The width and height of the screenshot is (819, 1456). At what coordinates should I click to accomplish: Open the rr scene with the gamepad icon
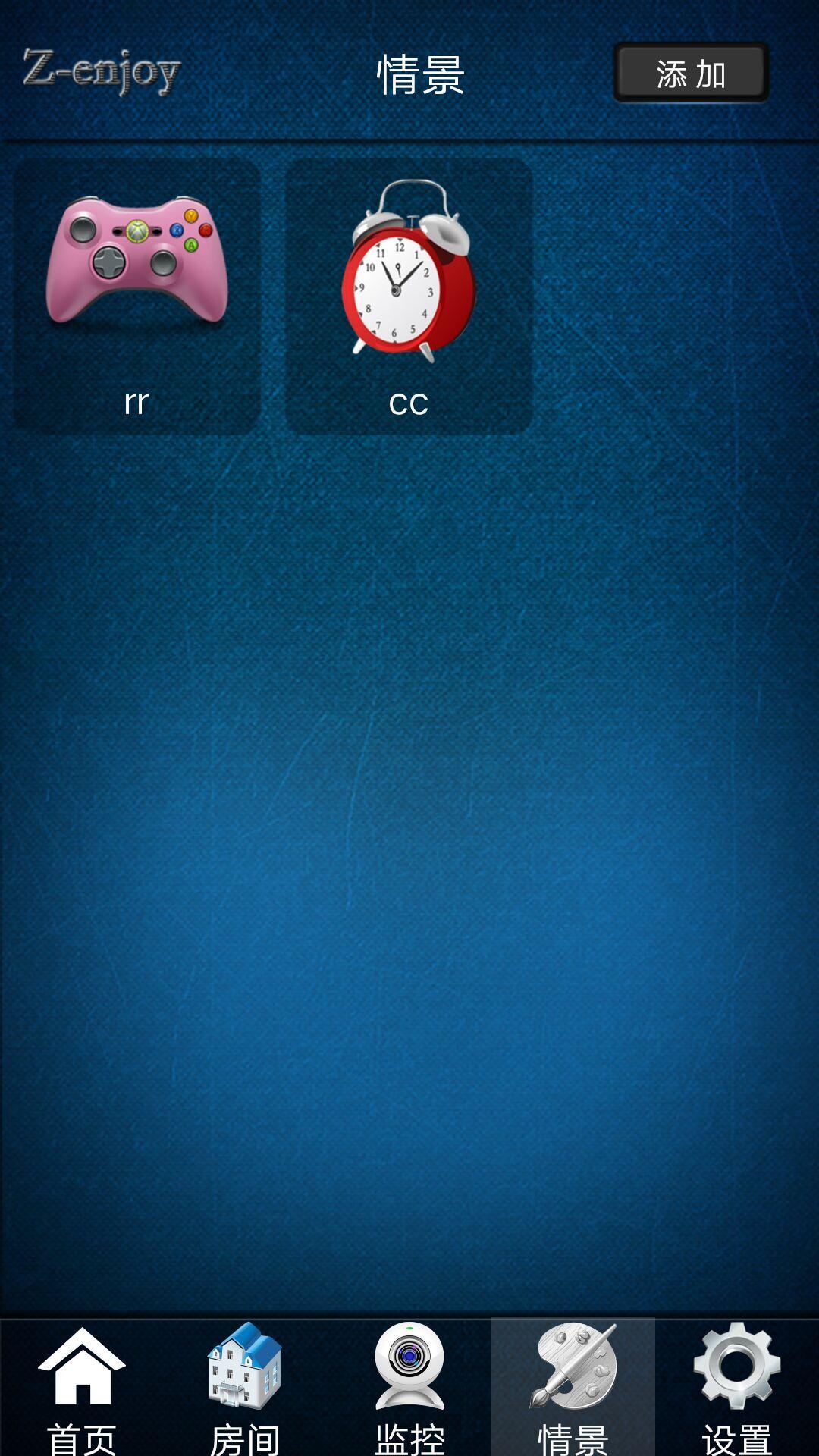coord(136,296)
